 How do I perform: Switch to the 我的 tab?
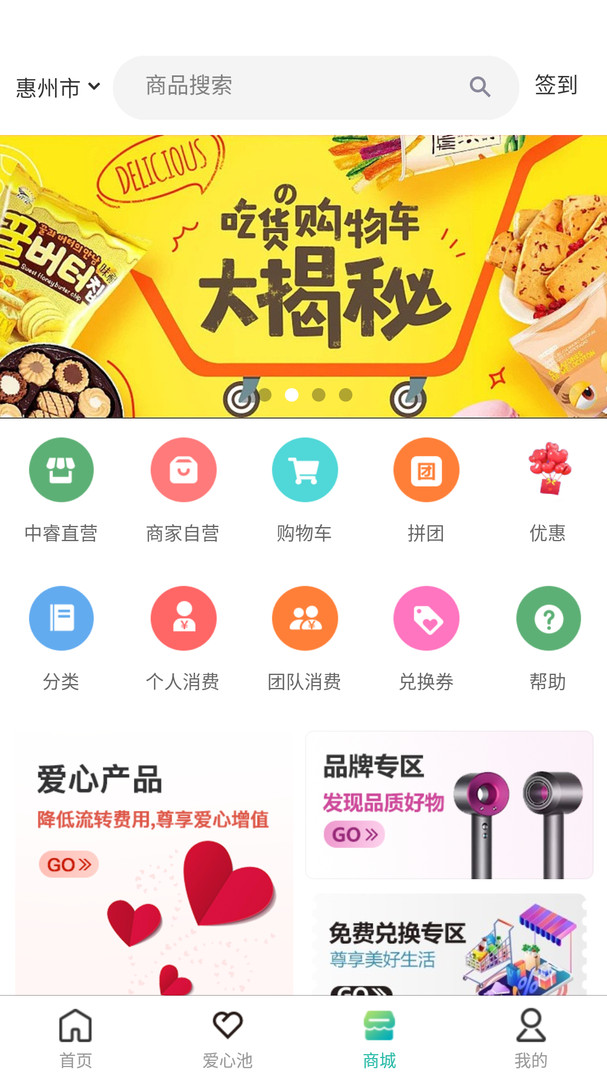point(531,1038)
